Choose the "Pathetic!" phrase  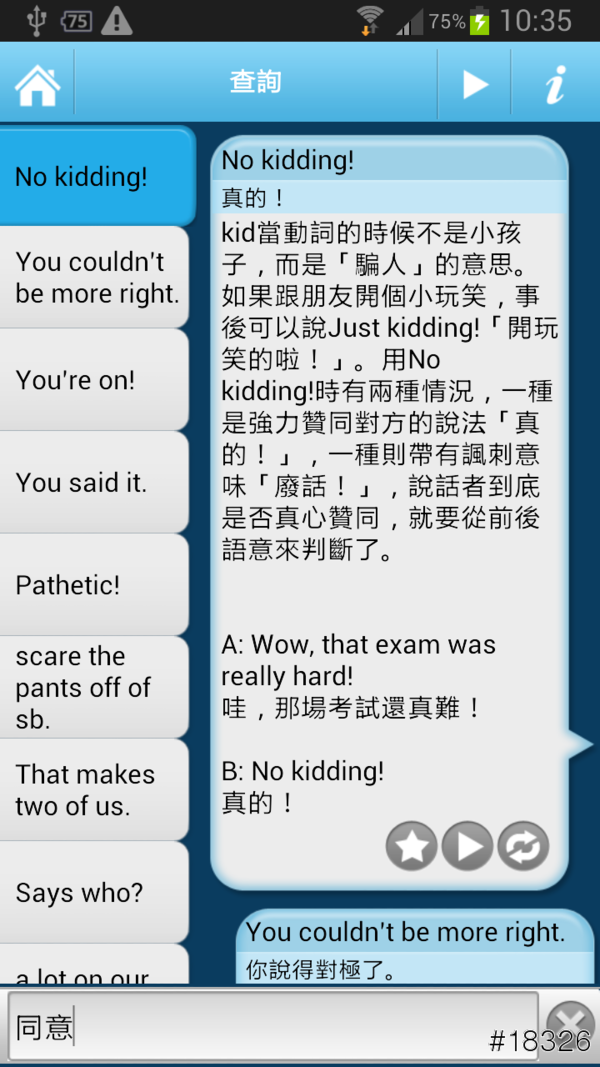(95, 585)
